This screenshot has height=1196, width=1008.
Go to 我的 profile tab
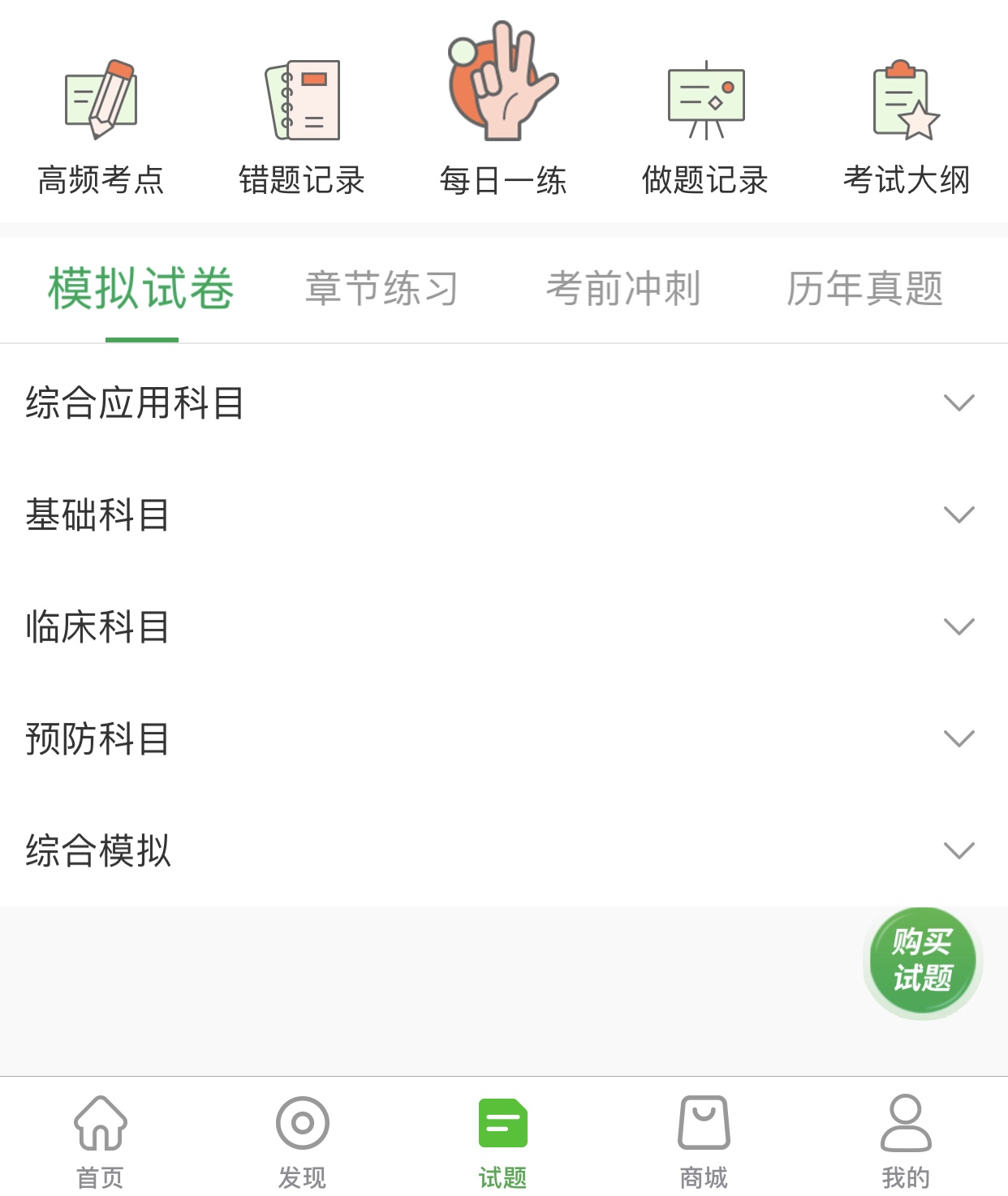coord(906,1139)
